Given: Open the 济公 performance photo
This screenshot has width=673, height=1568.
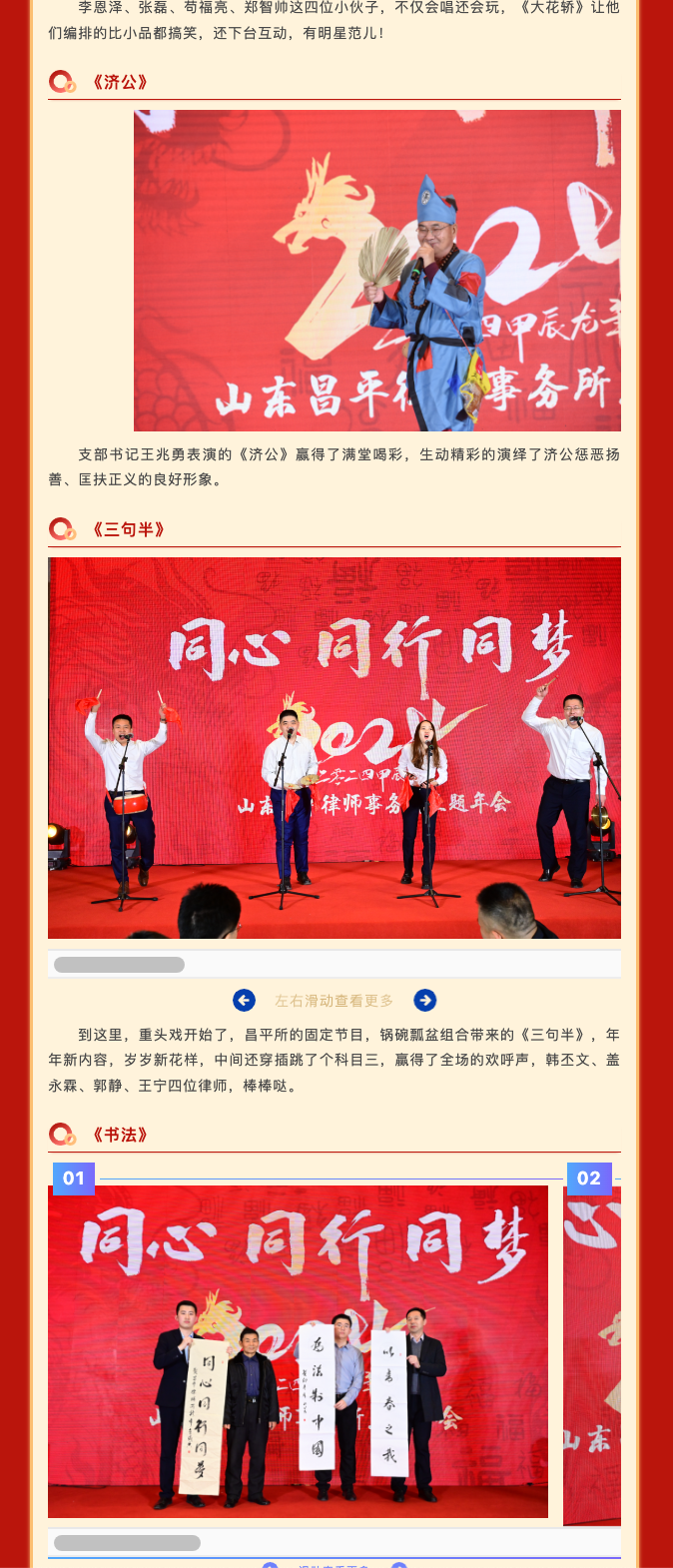Looking at the screenshot, I should coord(377,271).
